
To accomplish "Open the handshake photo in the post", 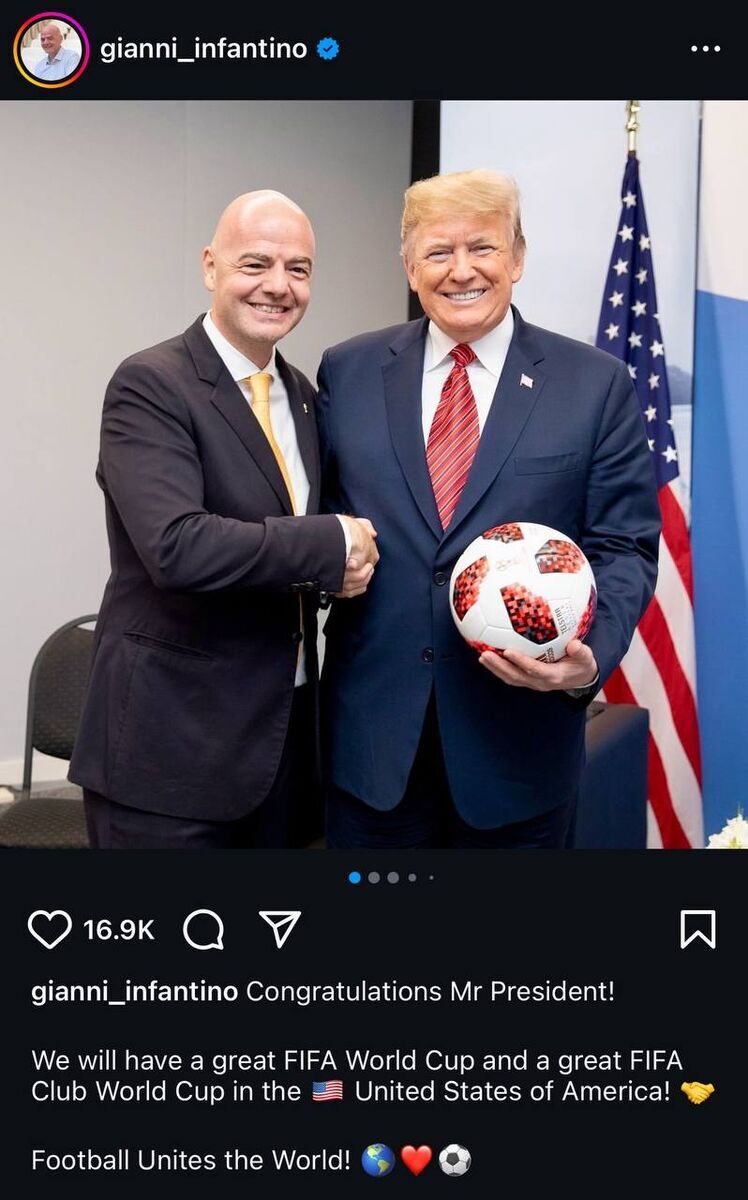I will [373, 474].
